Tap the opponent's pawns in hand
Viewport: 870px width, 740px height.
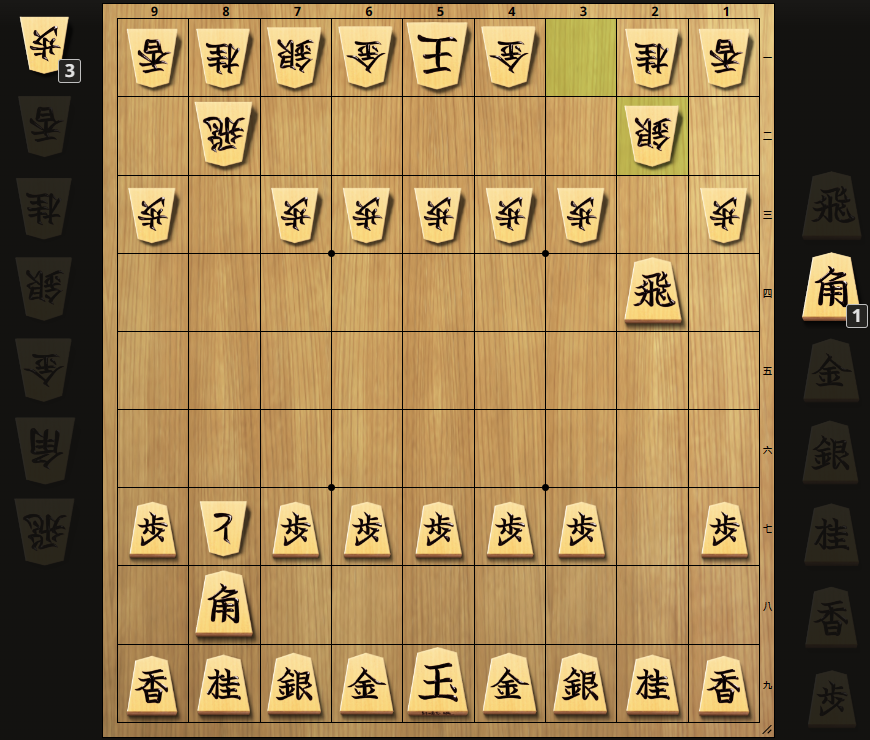pos(45,47)
